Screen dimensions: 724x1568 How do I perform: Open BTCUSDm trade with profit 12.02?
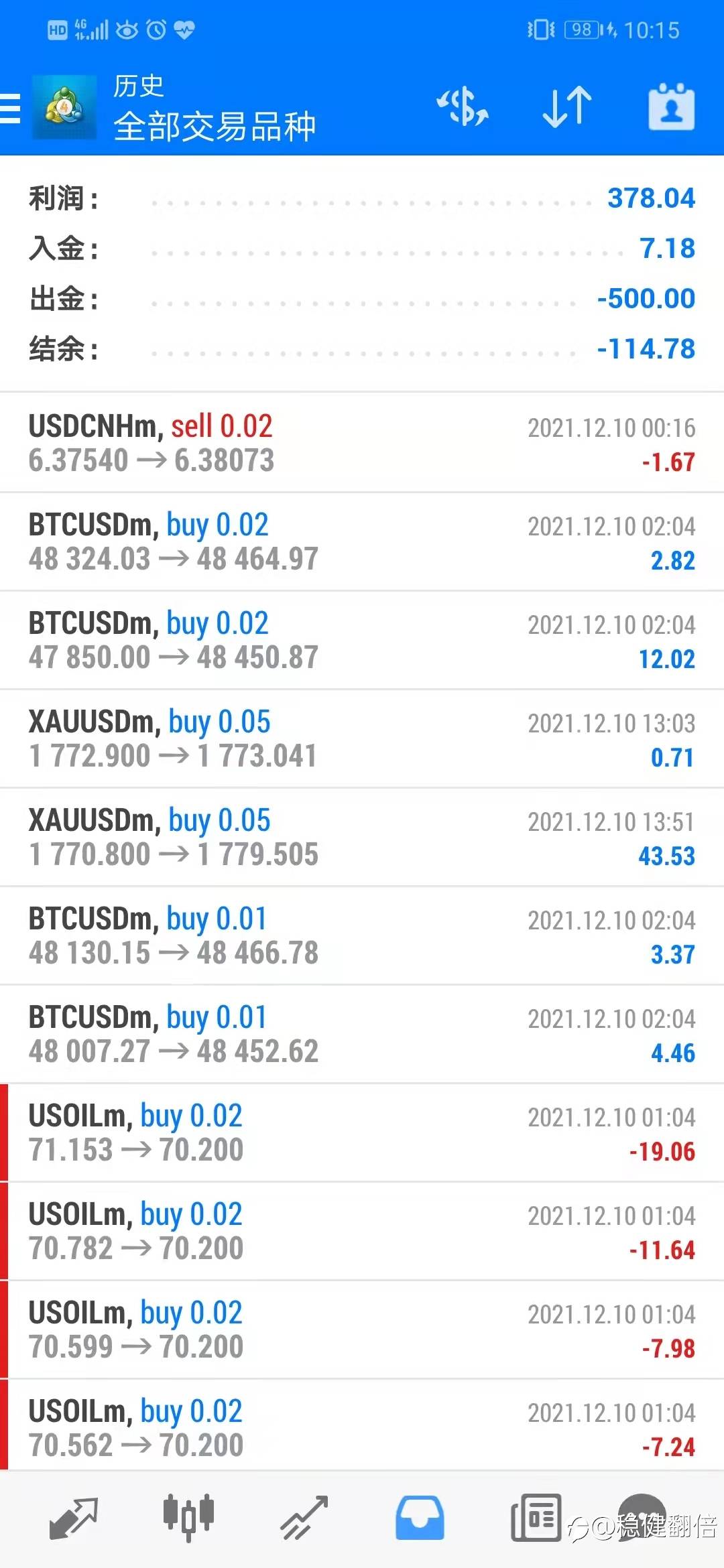362,640
